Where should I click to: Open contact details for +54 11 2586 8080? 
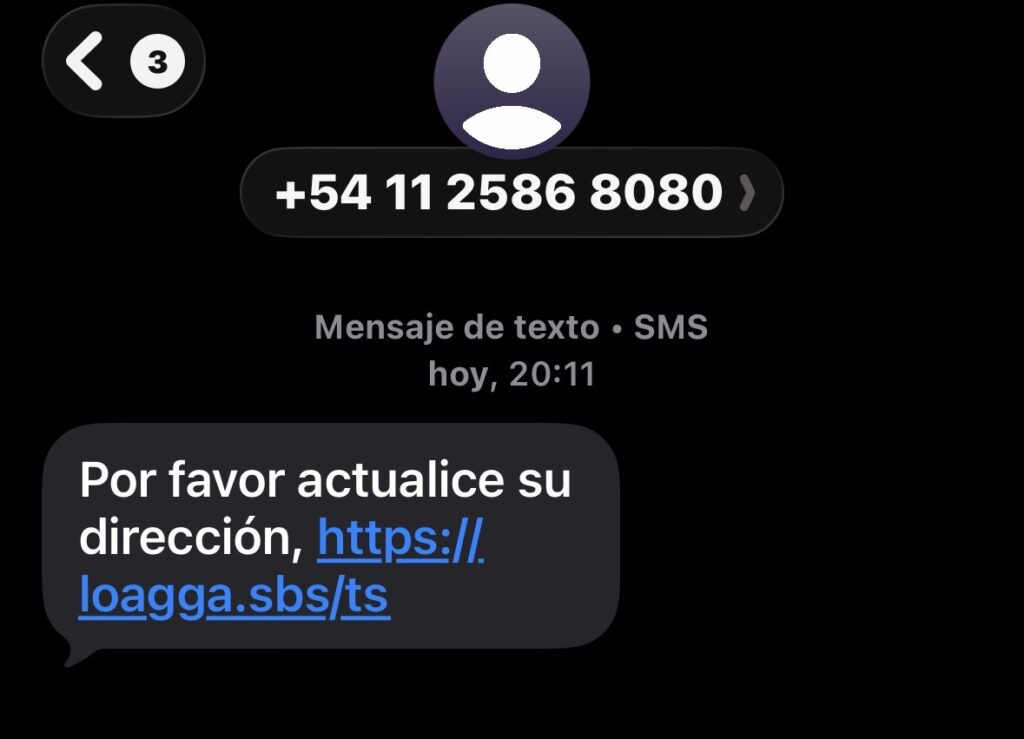coord(511,193)
